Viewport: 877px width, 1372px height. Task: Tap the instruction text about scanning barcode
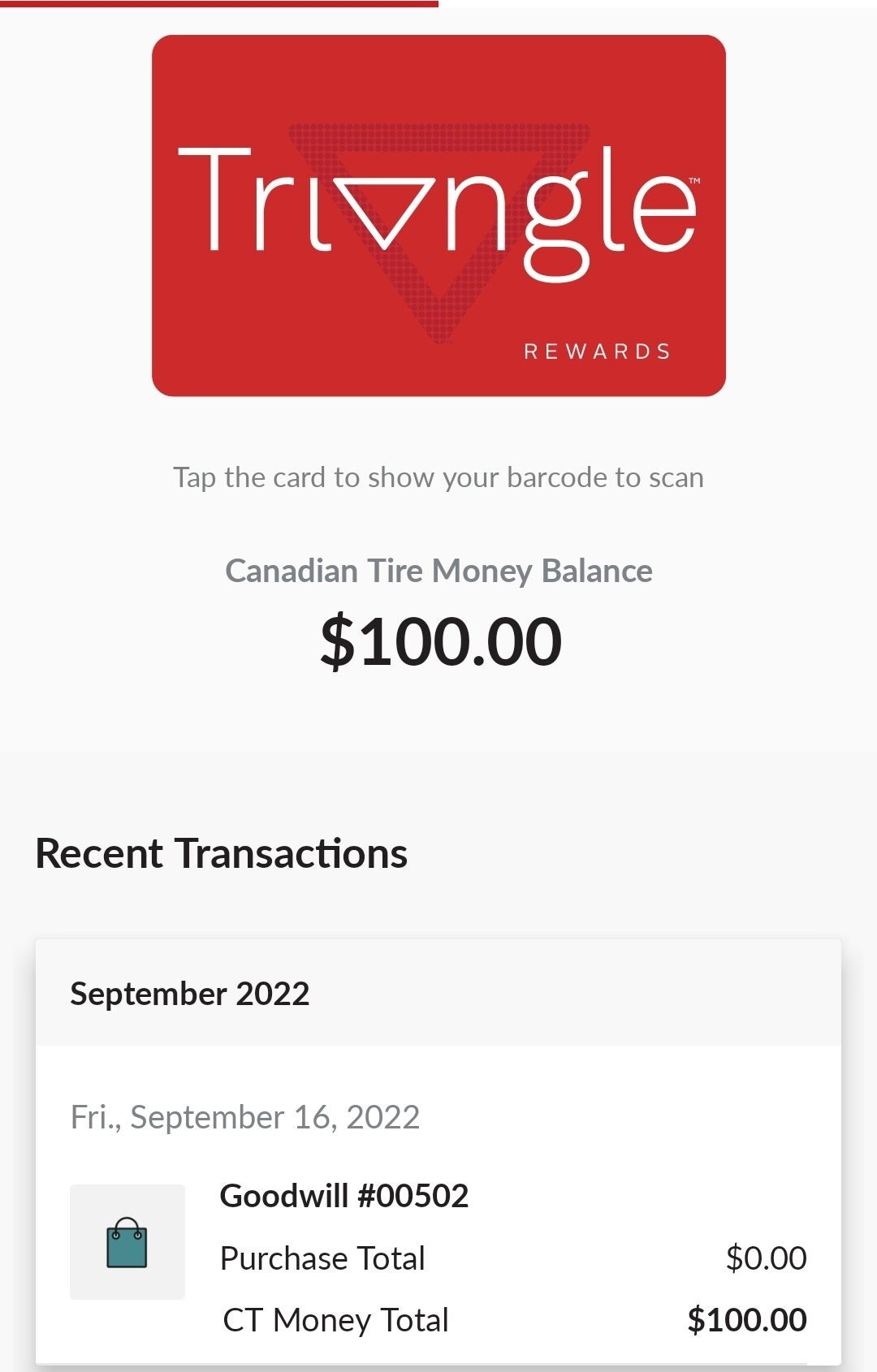438,477
